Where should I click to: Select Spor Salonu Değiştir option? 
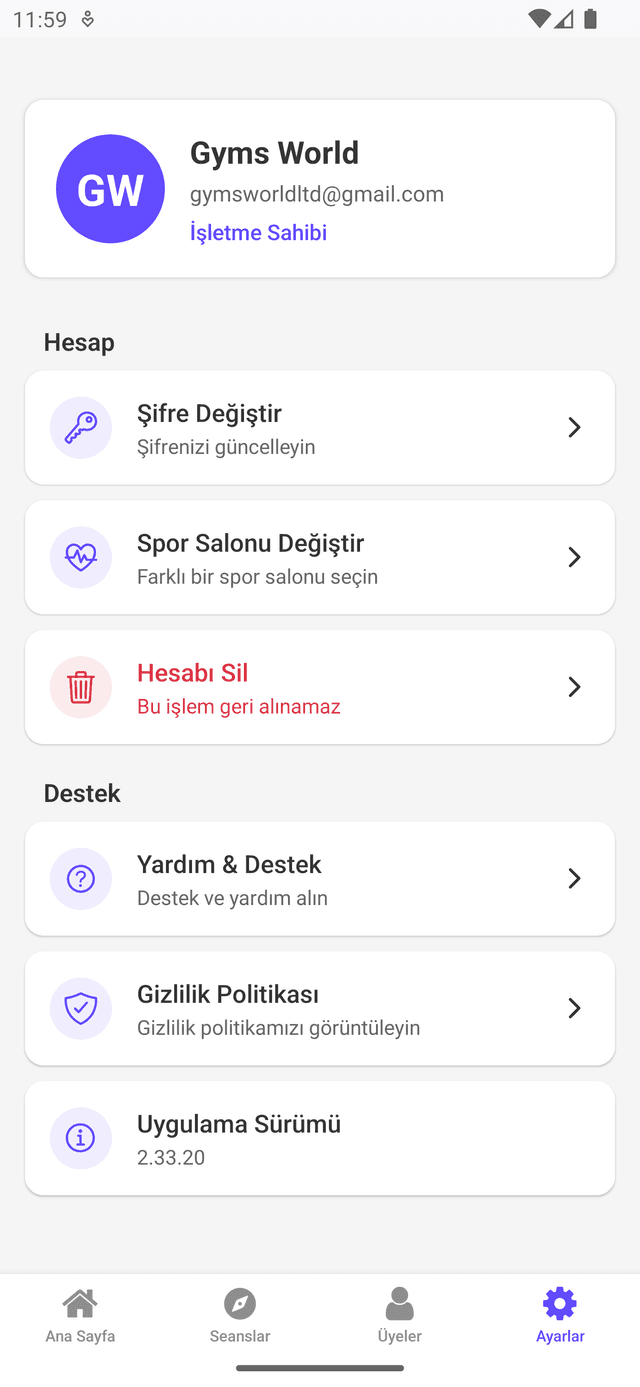click(319, 558)
